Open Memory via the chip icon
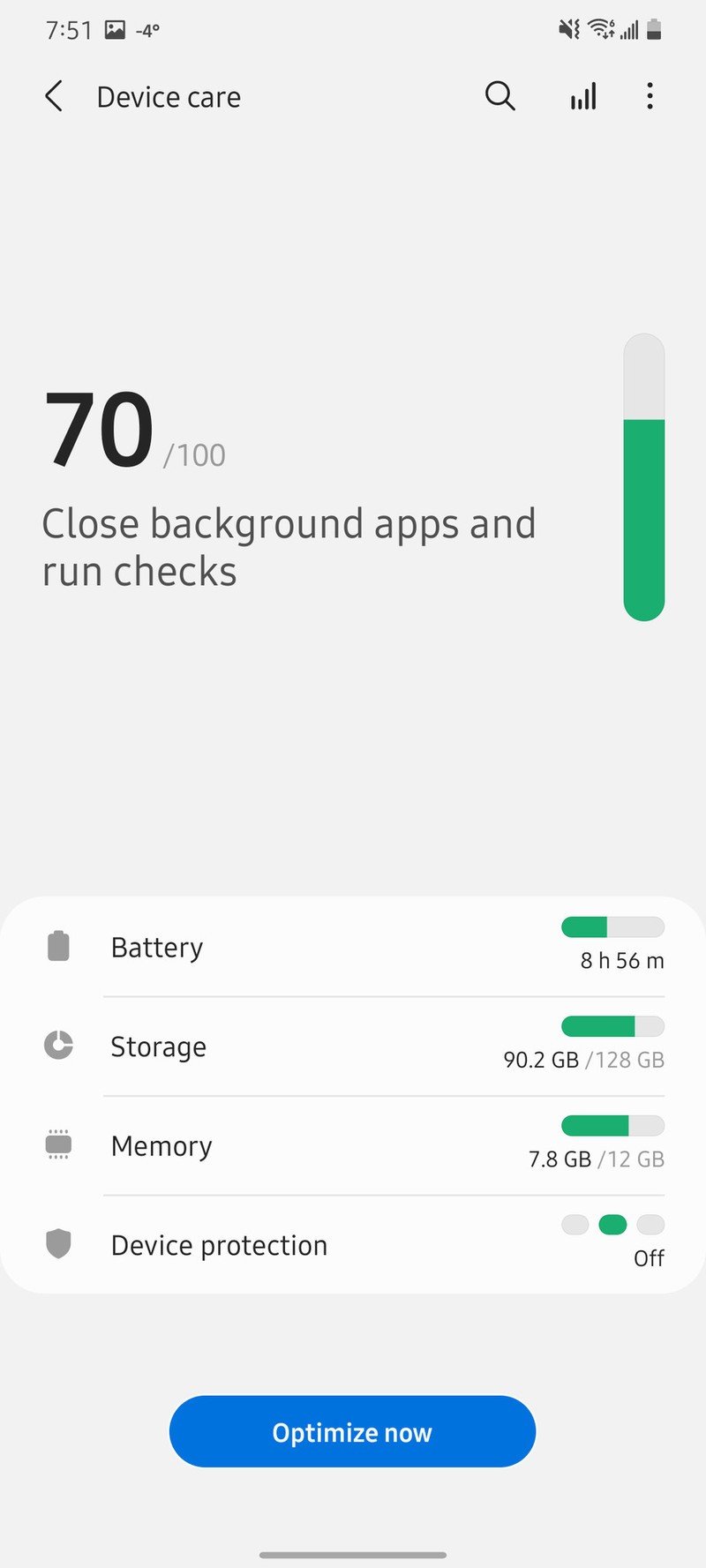 (x=57, y=1144)
